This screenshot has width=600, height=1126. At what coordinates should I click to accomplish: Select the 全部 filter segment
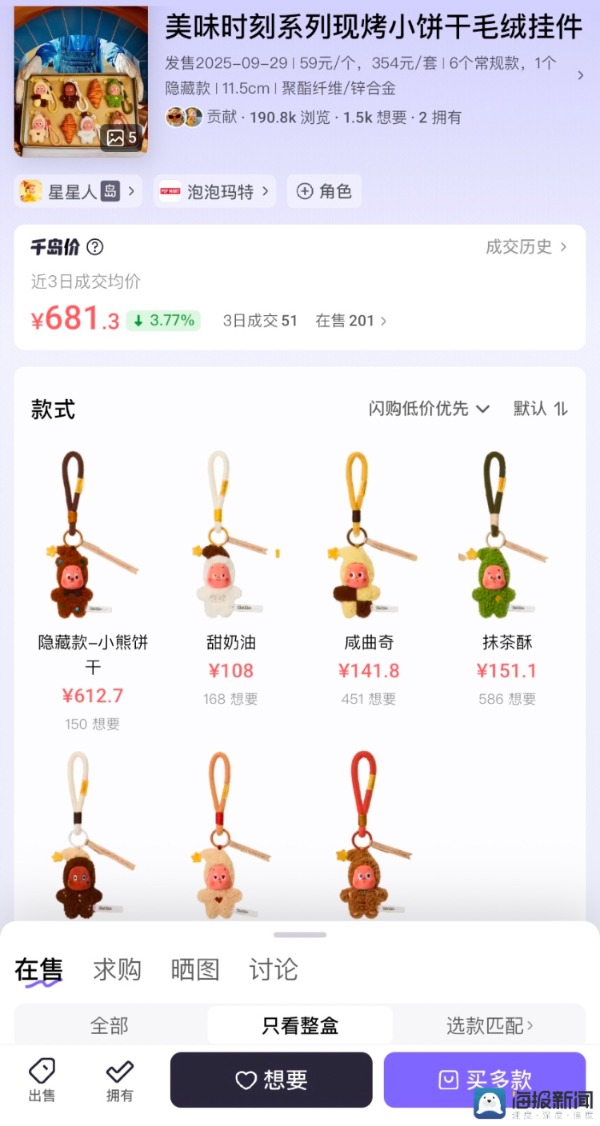pyautogui.click(x=110, y=1025)
